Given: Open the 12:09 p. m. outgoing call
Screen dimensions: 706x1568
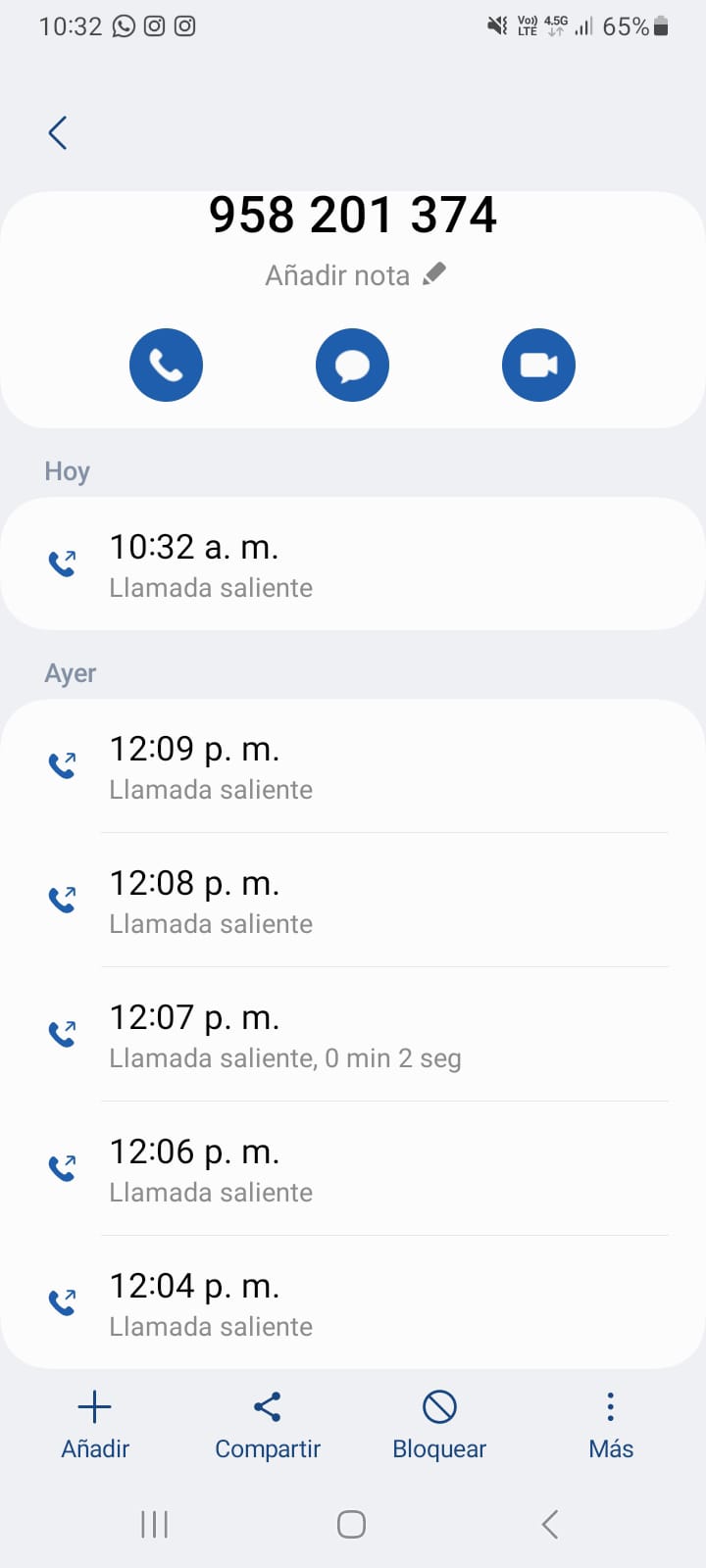Looking at the screenshot, I should tap(353, 766).
